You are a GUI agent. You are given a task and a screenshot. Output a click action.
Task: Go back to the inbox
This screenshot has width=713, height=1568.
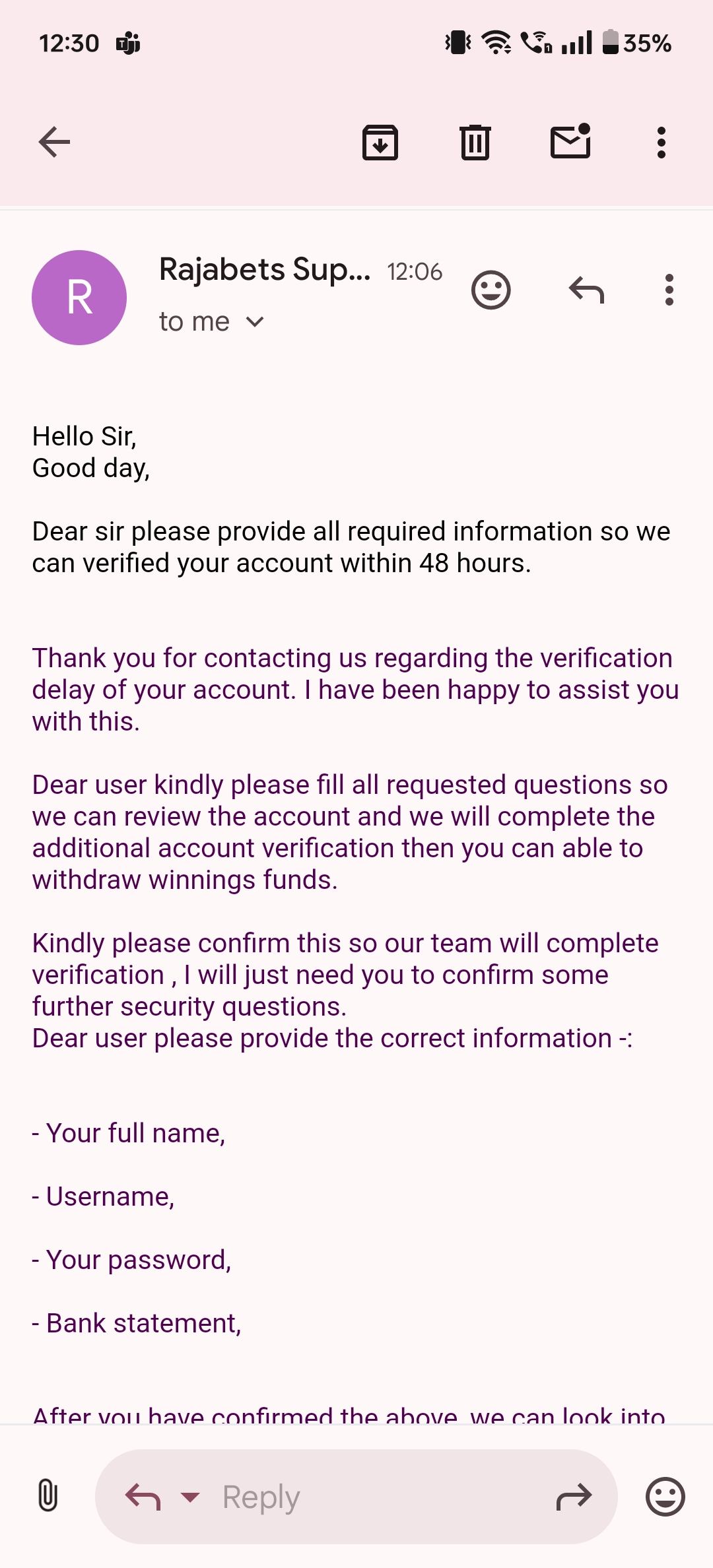(x=54, y=142)
